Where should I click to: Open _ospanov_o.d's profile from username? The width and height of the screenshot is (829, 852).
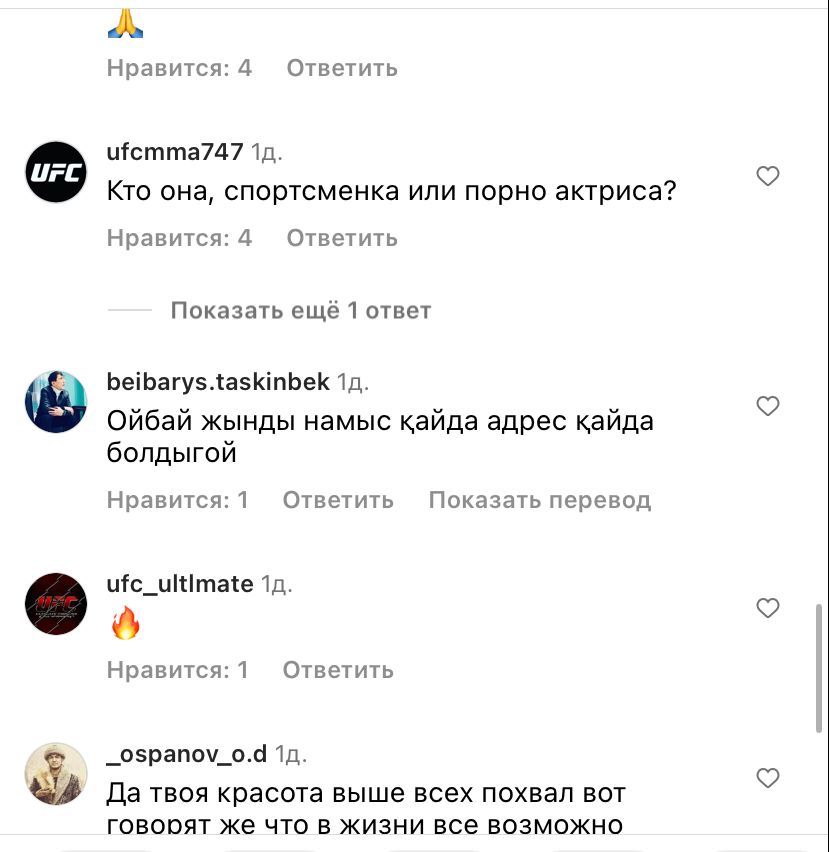(187, 754)
